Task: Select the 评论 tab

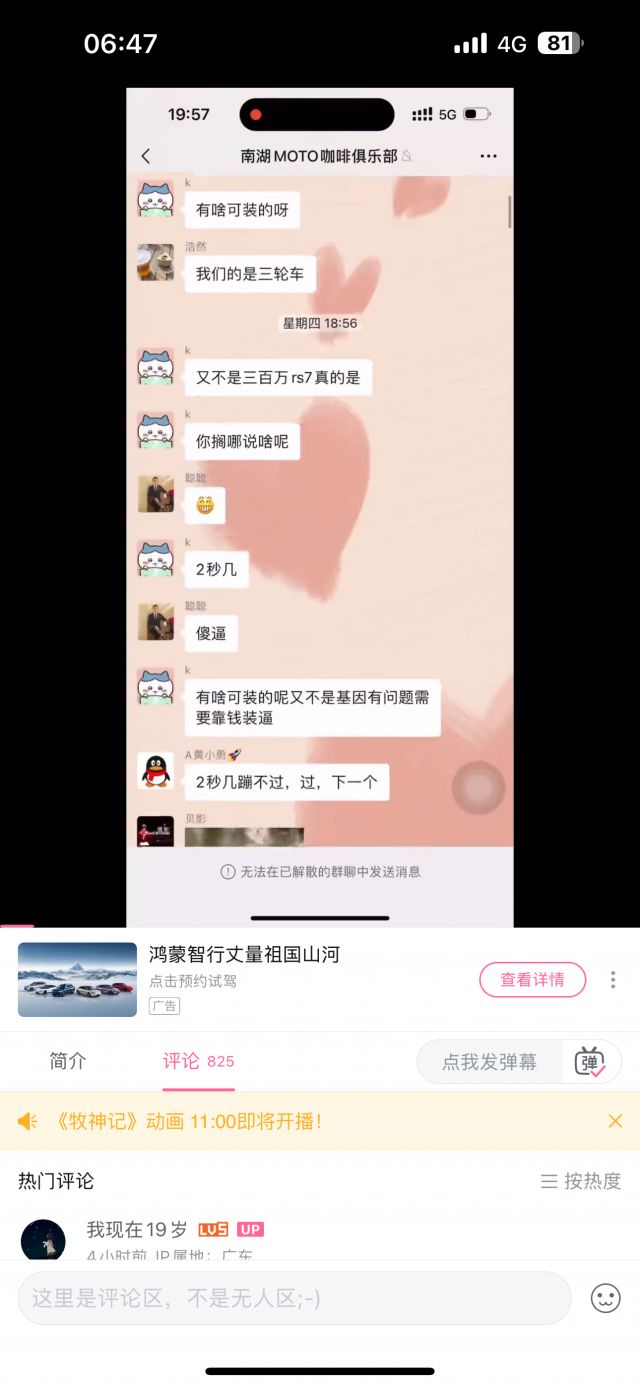Action: pos(198,1061)
